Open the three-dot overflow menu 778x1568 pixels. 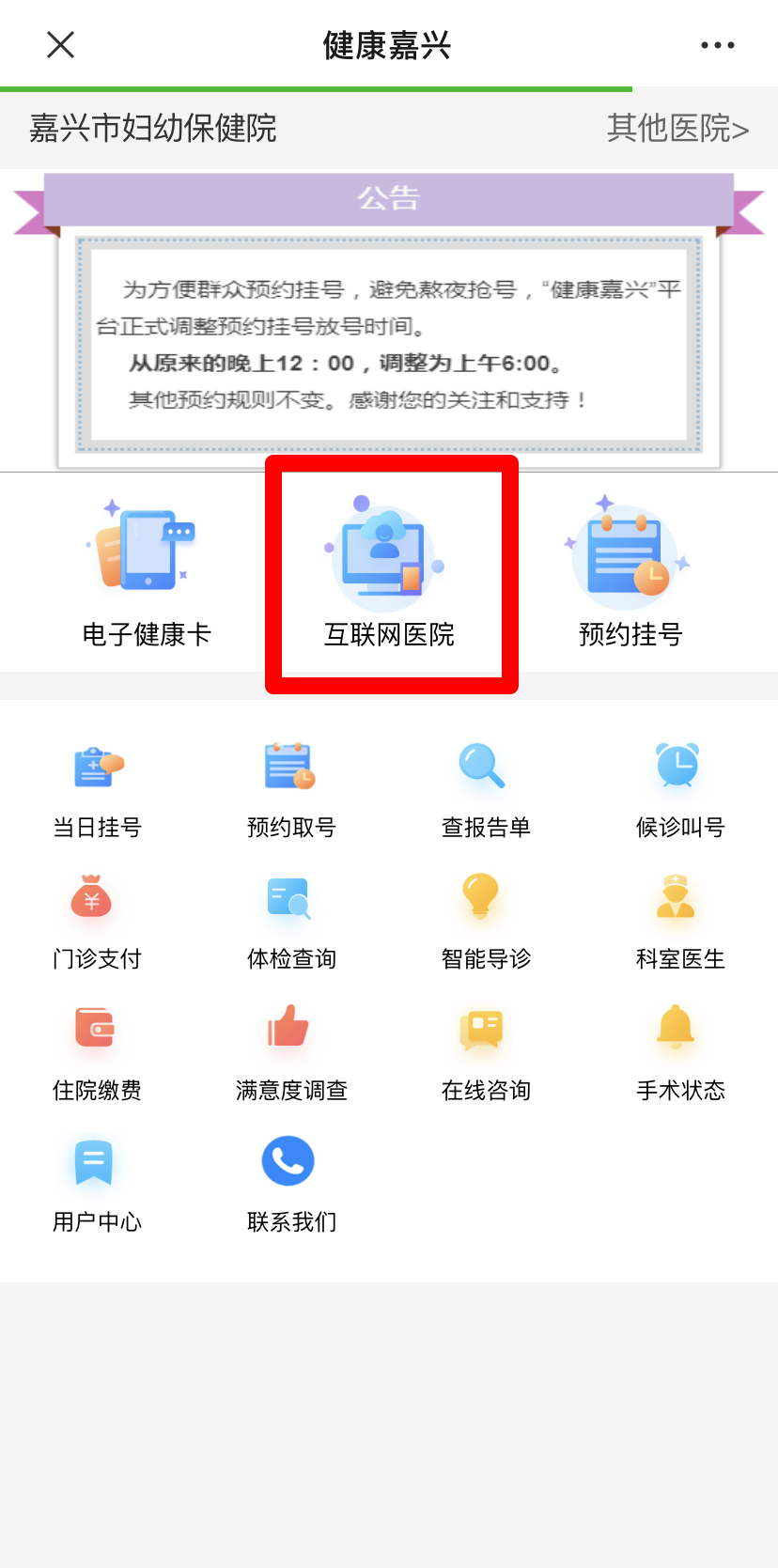[x=717, y=45]
